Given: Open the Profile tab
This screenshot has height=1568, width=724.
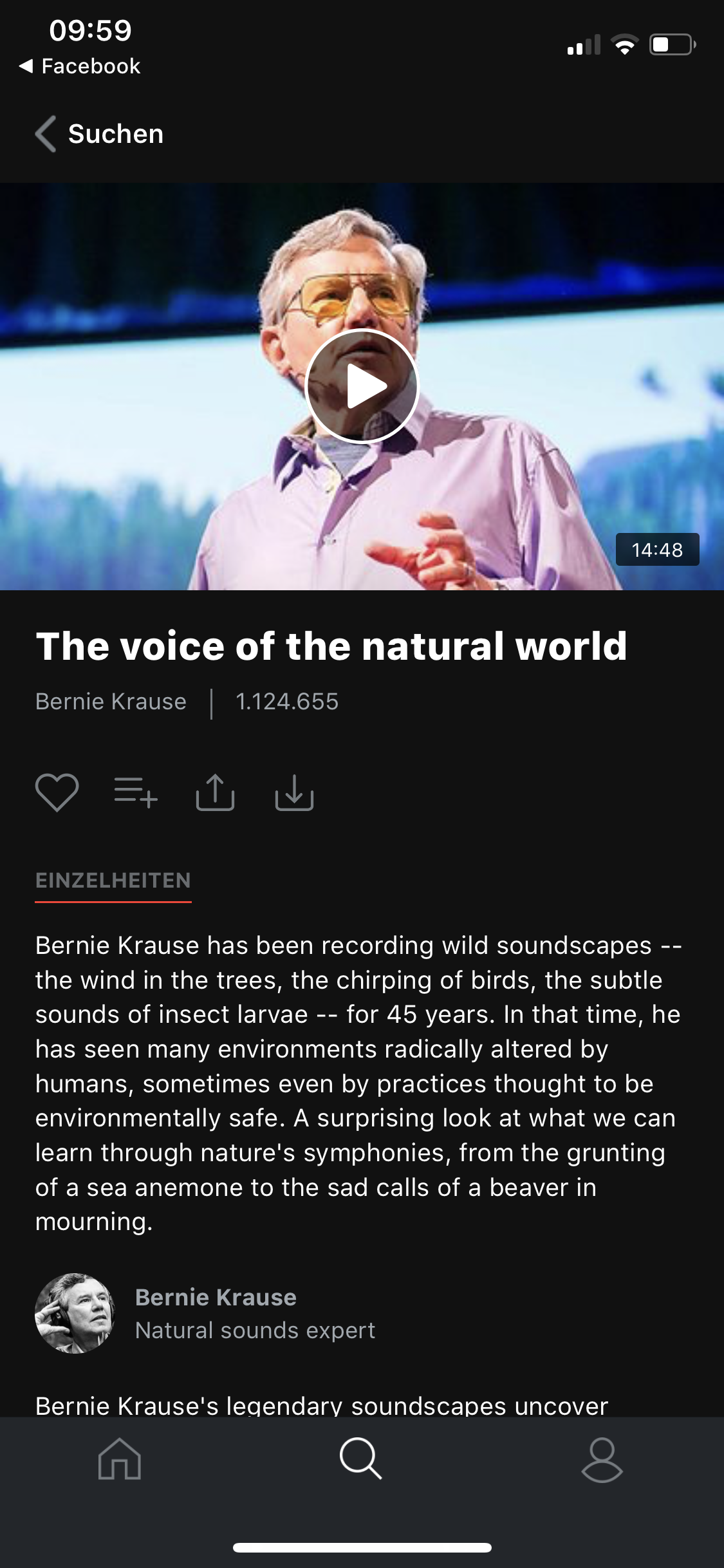Looking at the screenshot, I should (x=602, y=1460).
